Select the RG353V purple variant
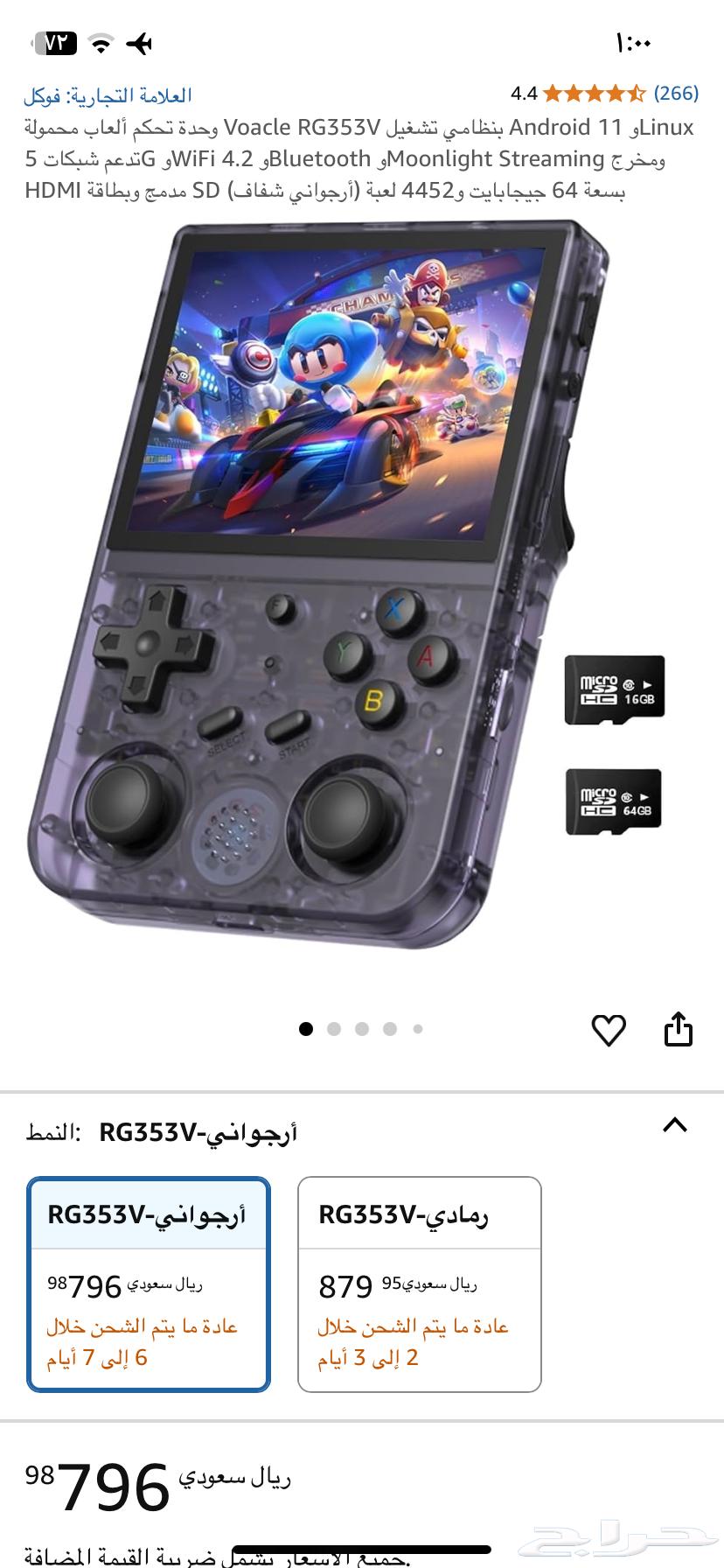 tap(149, 1284)
